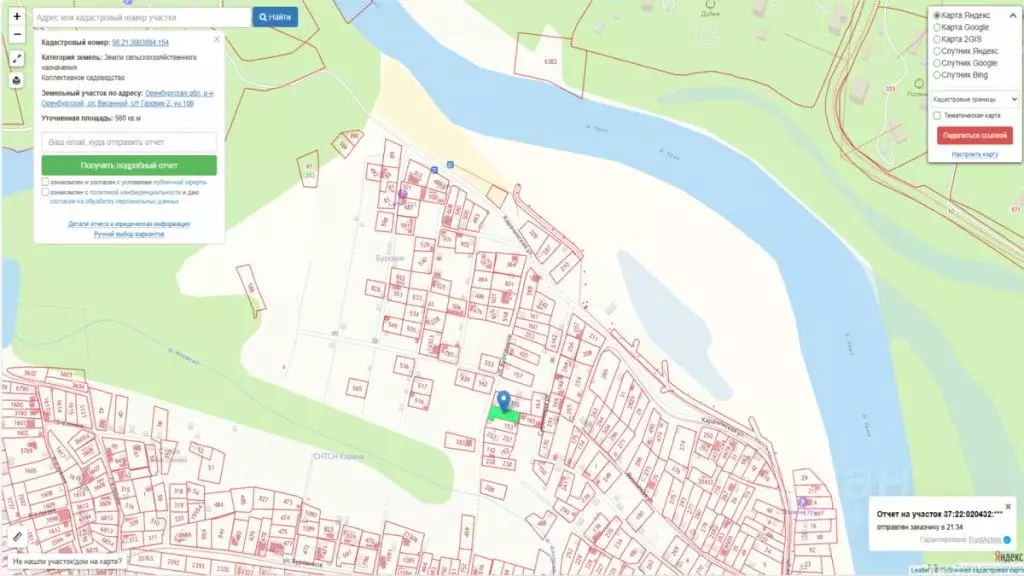The image size is (1024, 576).
Task: Enter email in the report field
Action: click(x=129, y=142)
